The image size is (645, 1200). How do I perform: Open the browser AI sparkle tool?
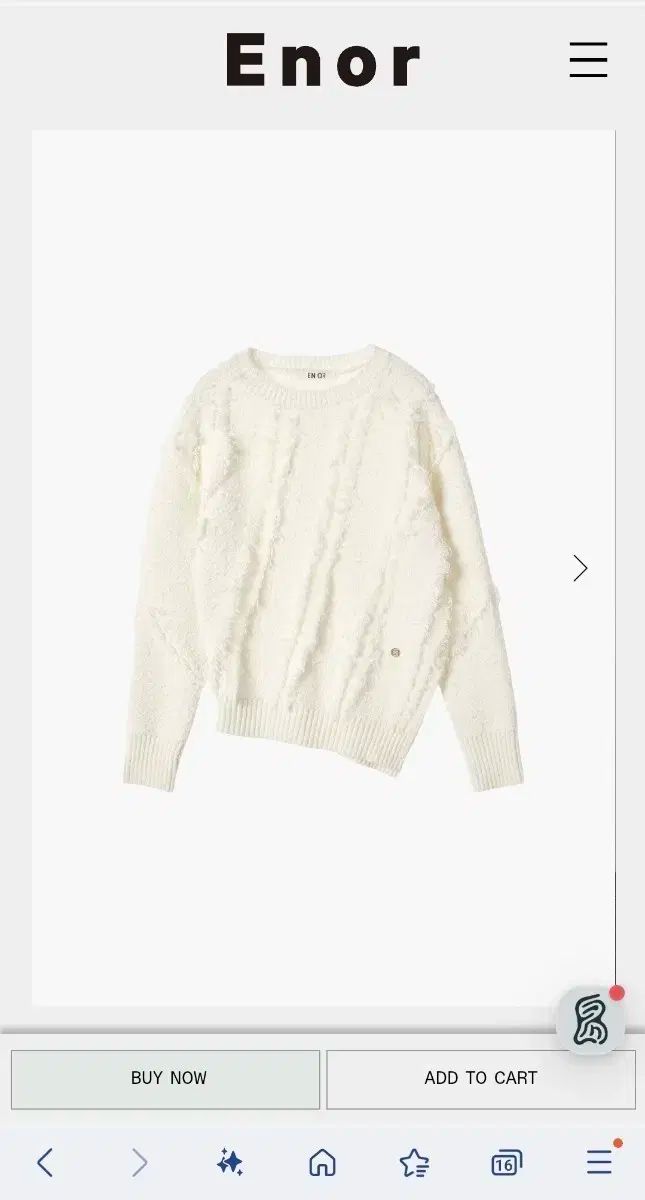(x=230, y=1162)
